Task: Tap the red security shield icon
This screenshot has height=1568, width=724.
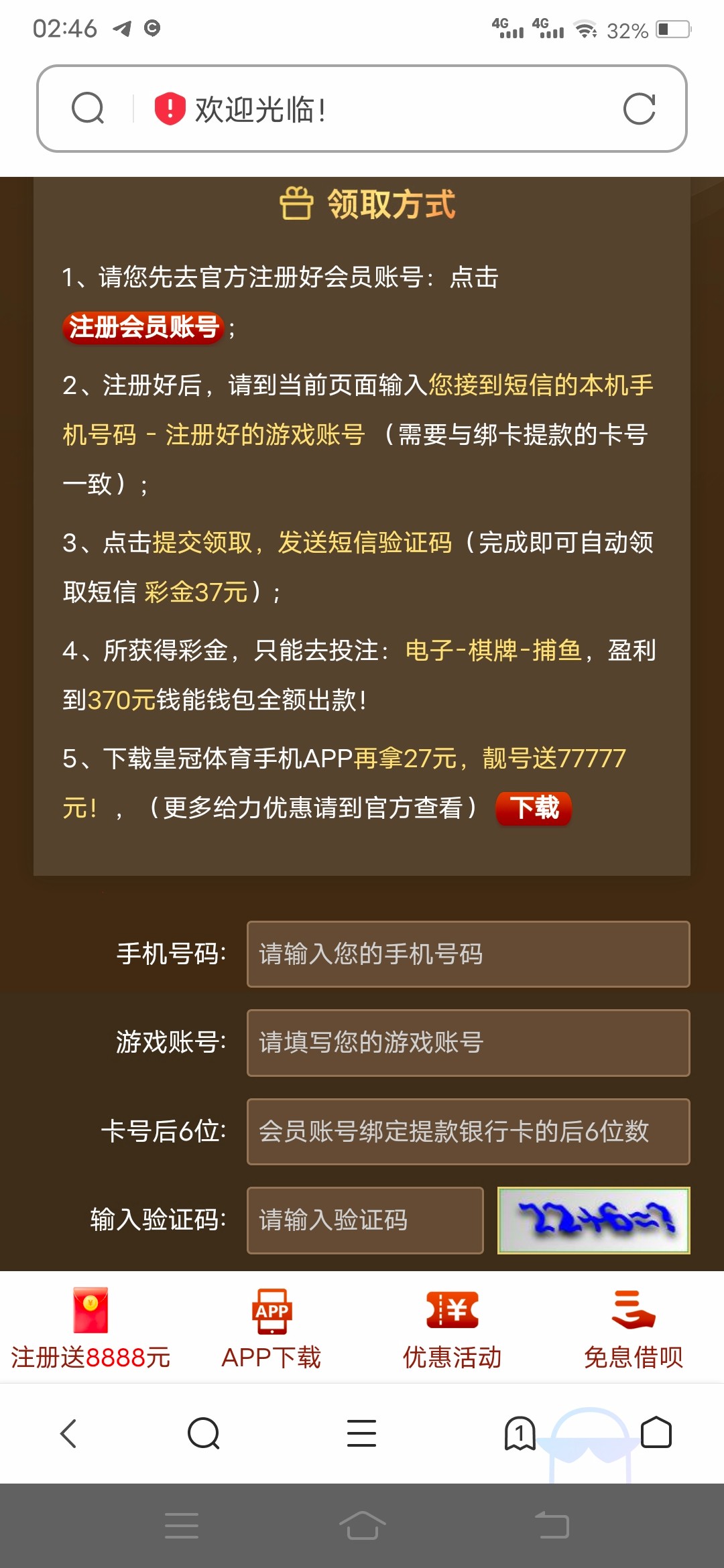Action: tap(170, 109)
